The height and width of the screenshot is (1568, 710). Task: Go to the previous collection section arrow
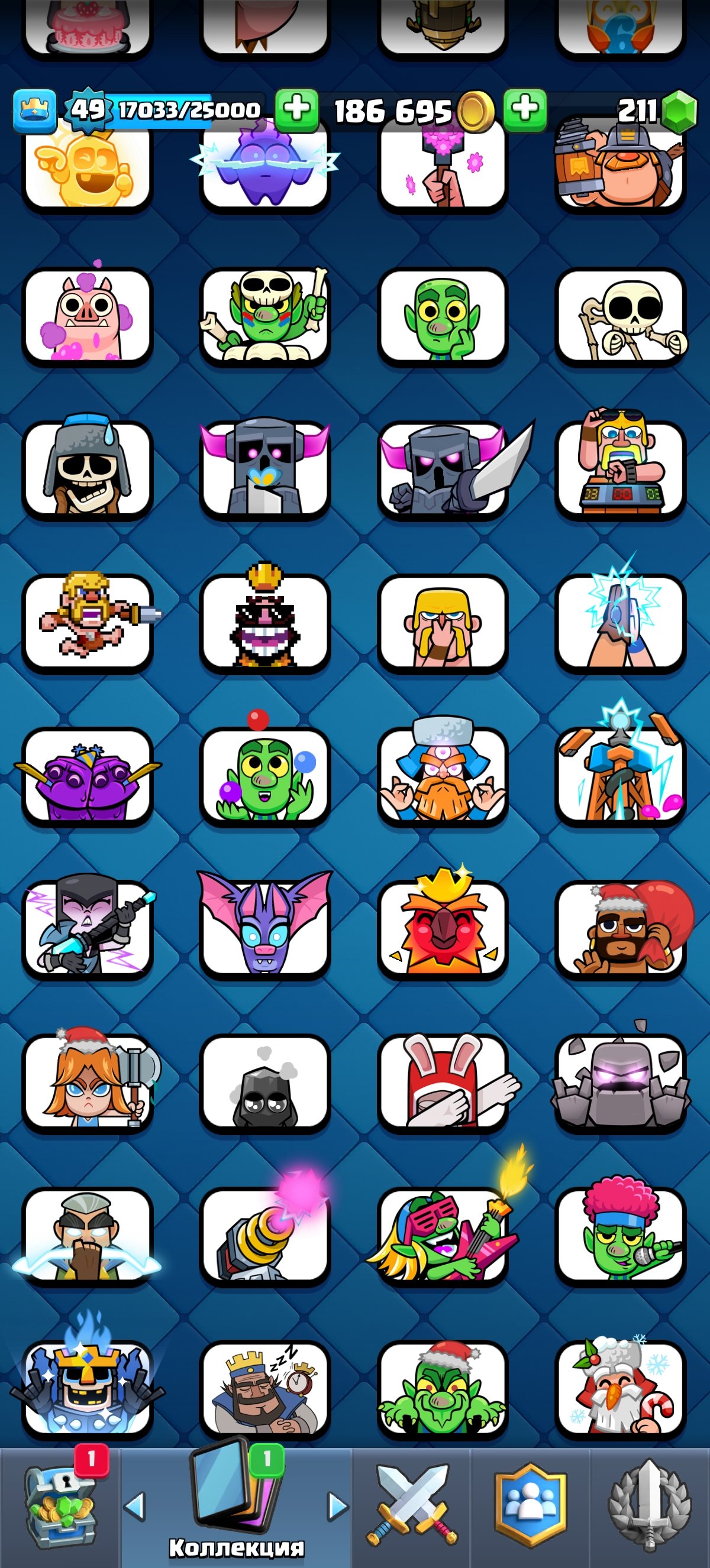134,1507
